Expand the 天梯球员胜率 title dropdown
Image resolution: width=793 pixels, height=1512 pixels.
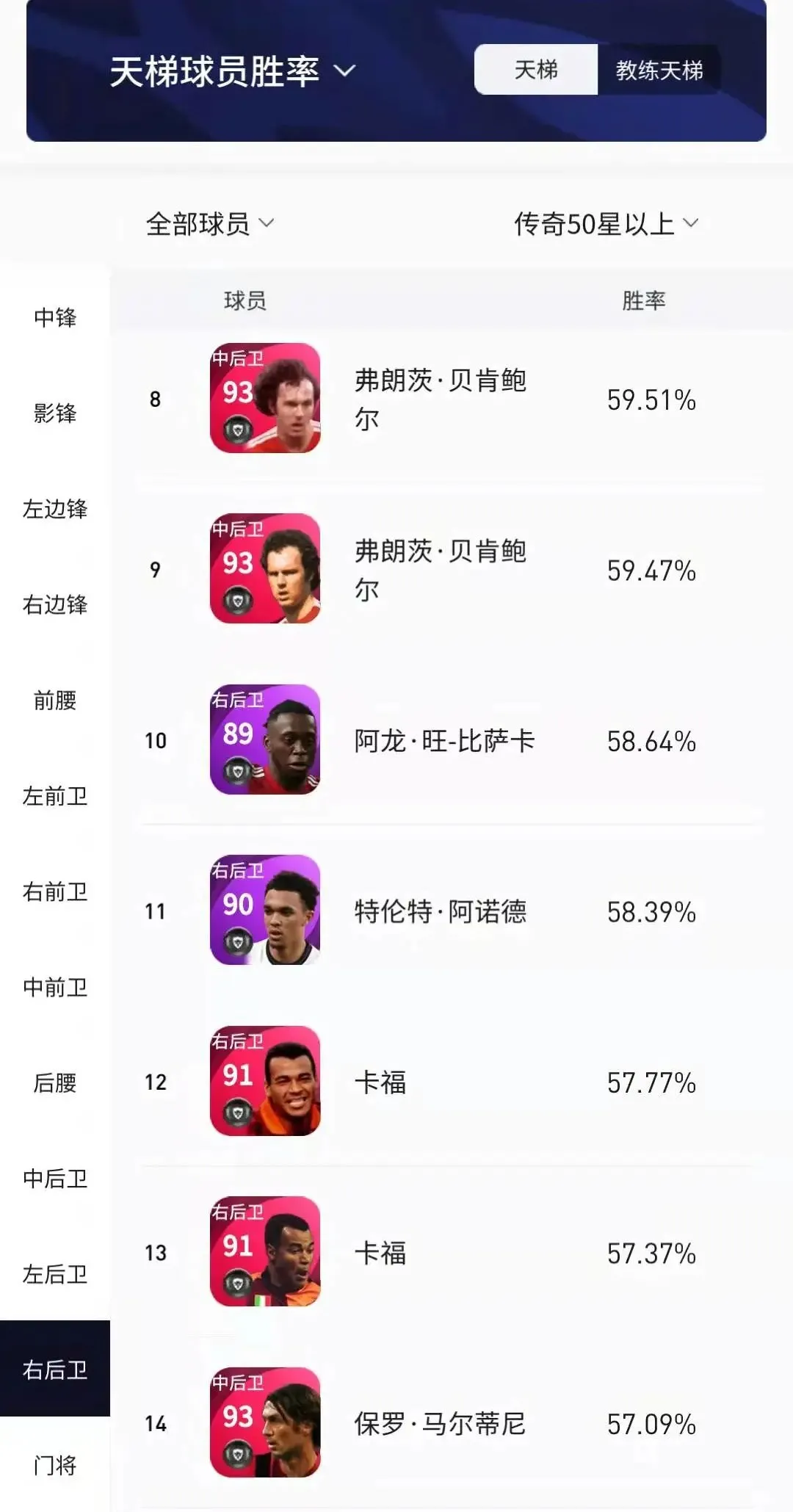(232, 72)
